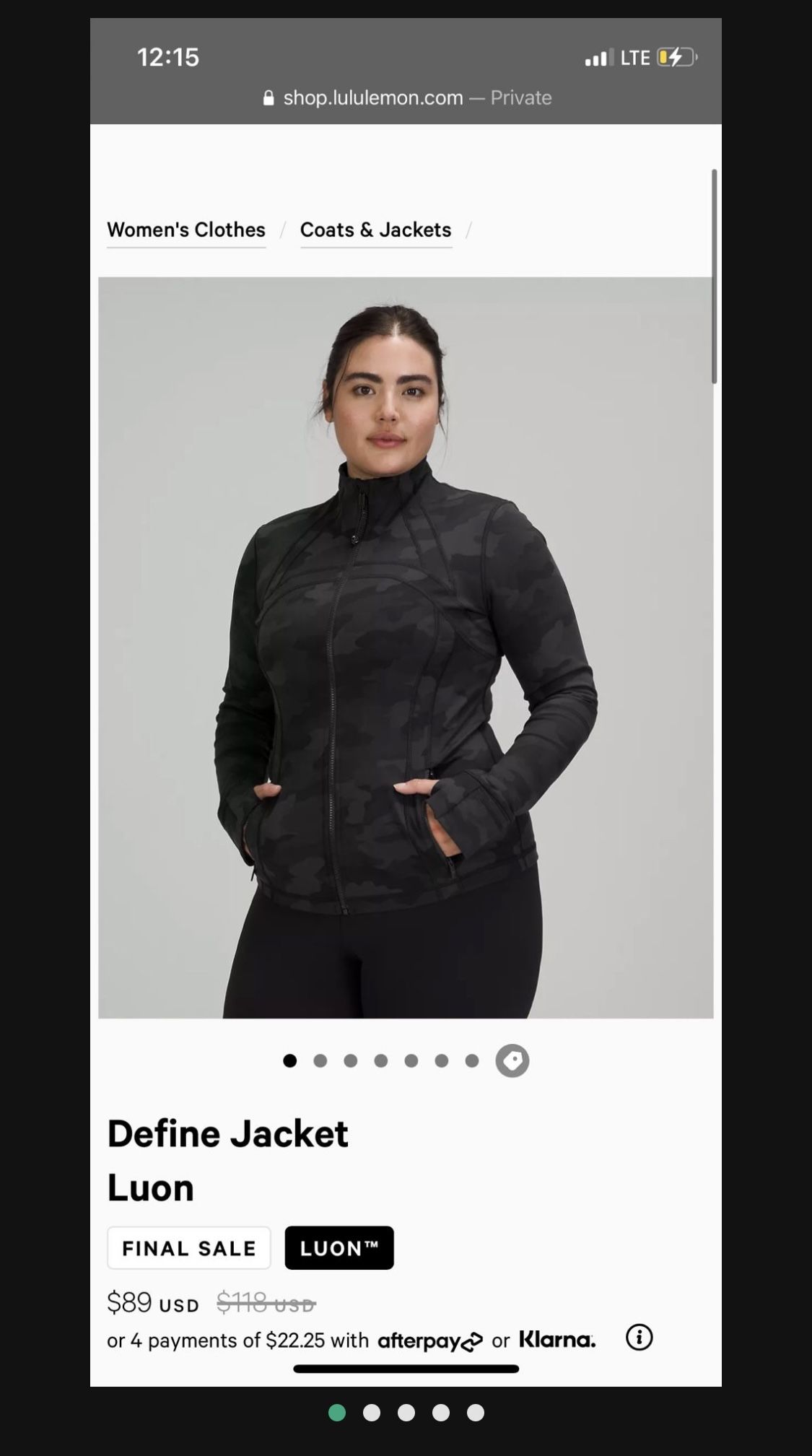Tap the shop.lululemon.com address bar
812x1456 pixels.
click(x=406, y=97)
